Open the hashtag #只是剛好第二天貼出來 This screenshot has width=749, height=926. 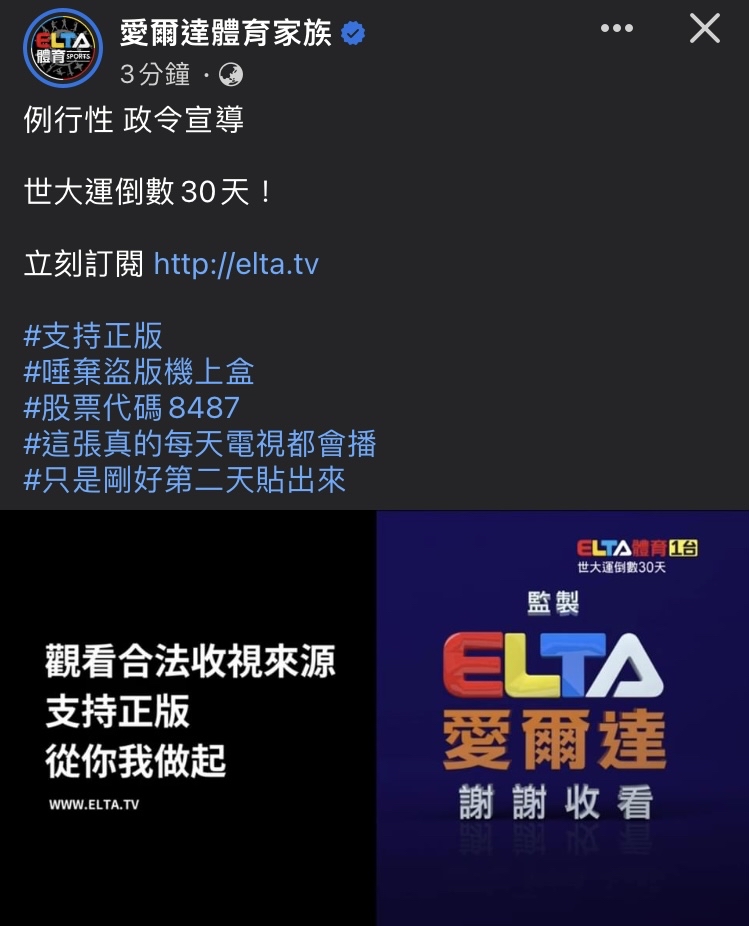click(185, 480)
